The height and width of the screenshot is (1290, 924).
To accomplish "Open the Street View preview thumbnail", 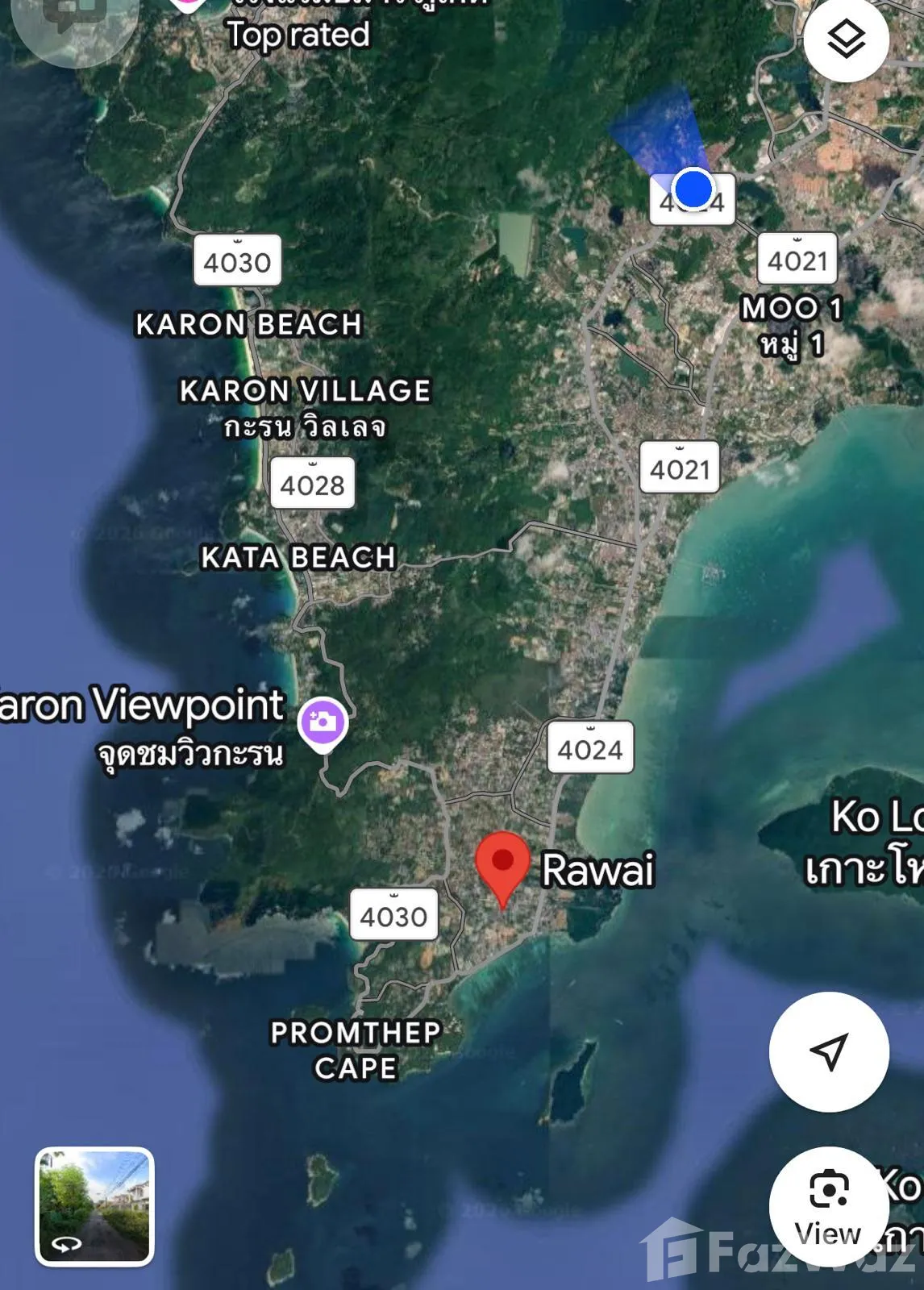I will pyautogui.click(x=94, y=1206).
